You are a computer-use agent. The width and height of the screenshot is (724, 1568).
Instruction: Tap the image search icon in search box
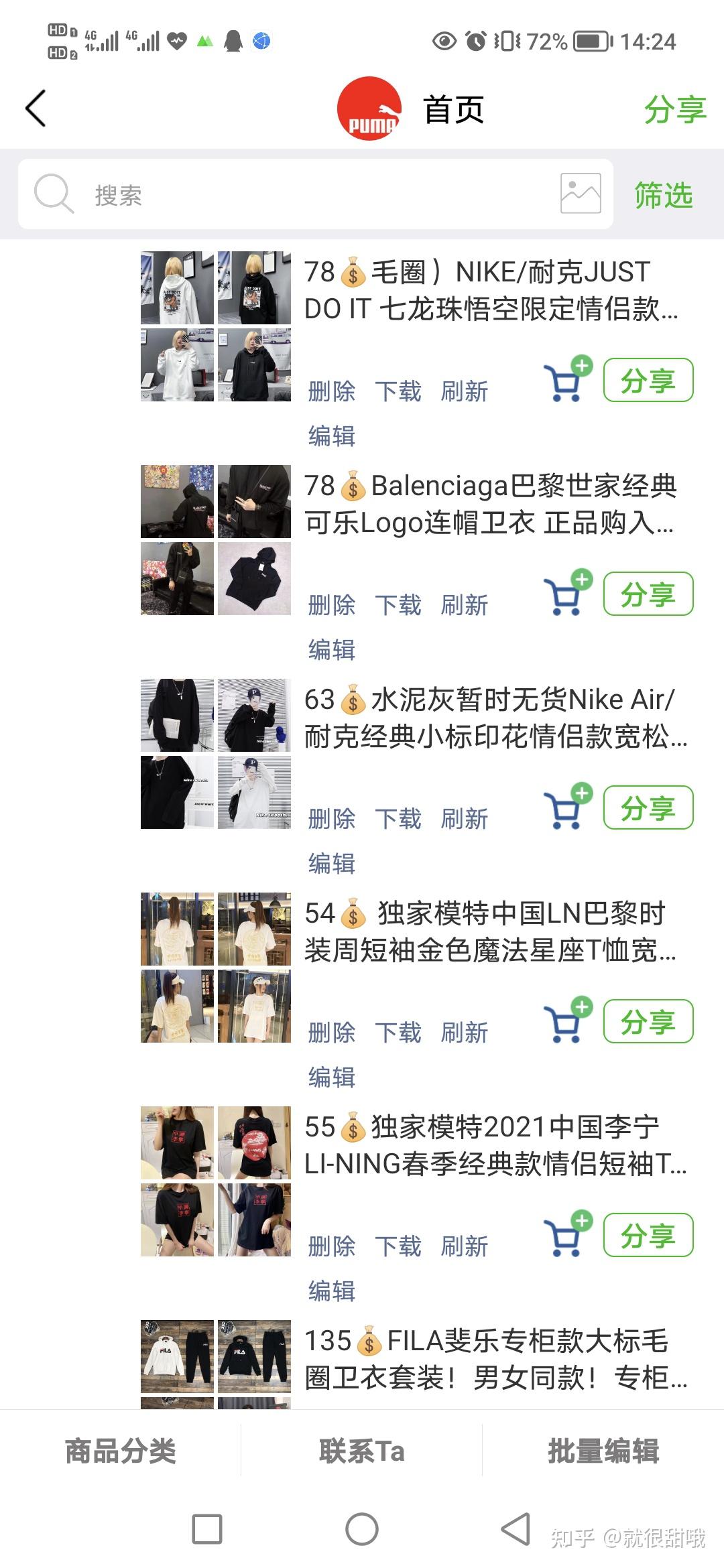581,194
